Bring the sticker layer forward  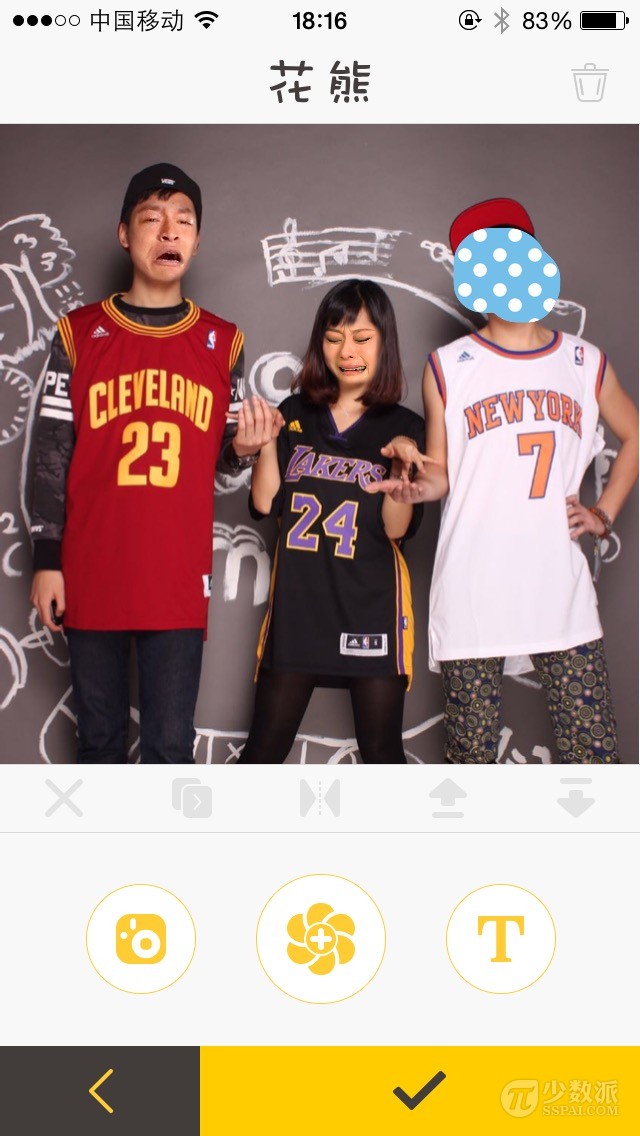(447, 799)
